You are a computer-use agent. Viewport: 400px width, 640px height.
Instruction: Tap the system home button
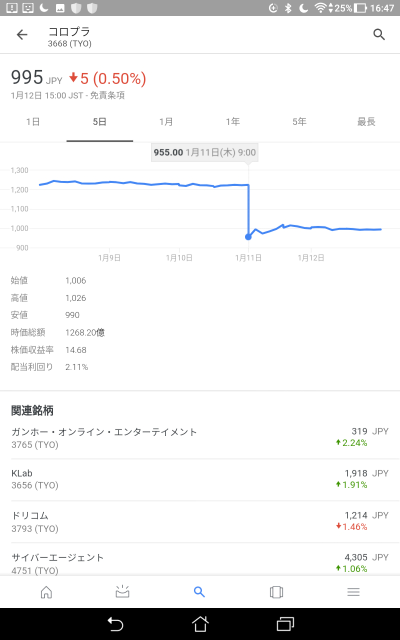pyautogui.click(x=200, y=624)
